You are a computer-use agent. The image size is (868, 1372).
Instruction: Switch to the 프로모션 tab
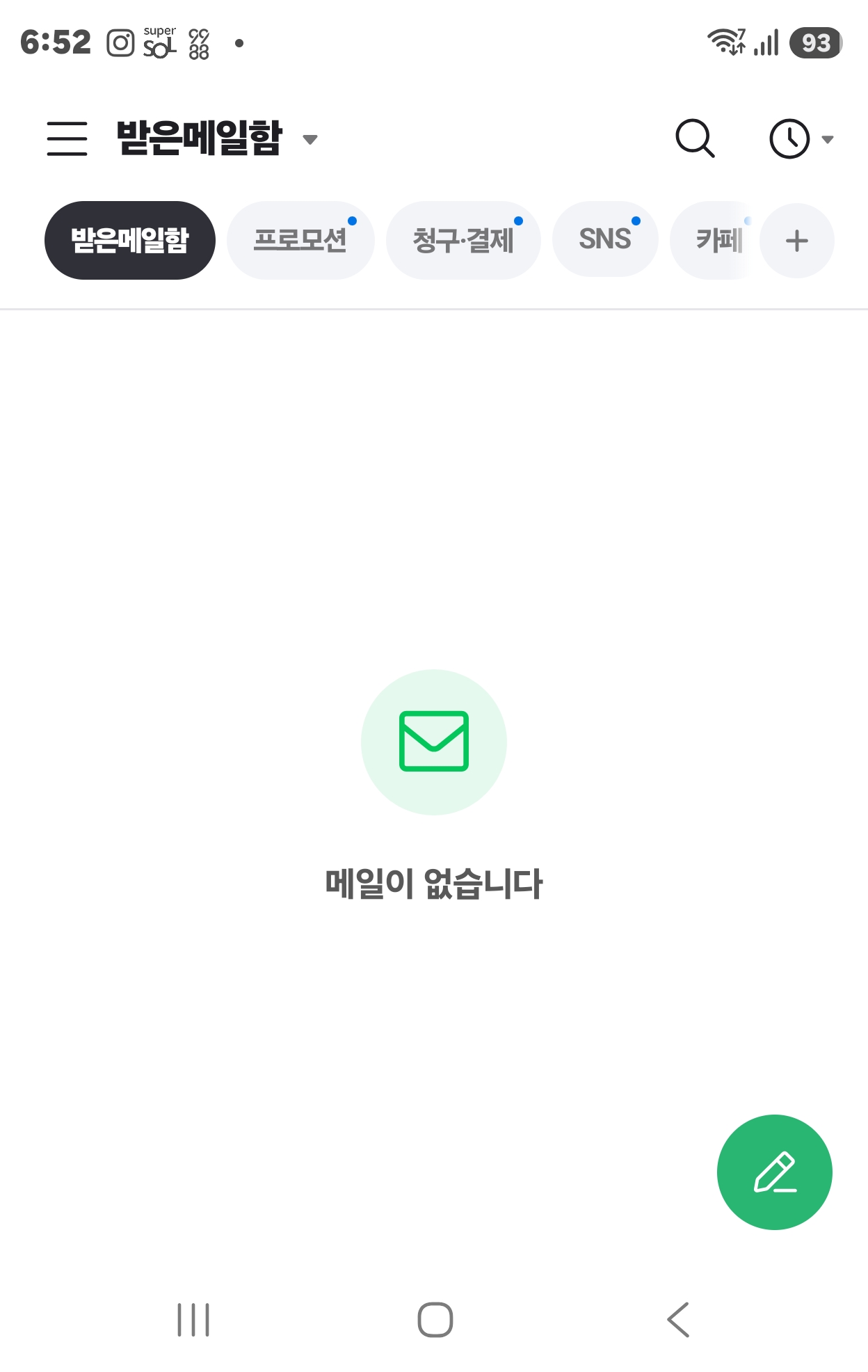click(300, 240)
